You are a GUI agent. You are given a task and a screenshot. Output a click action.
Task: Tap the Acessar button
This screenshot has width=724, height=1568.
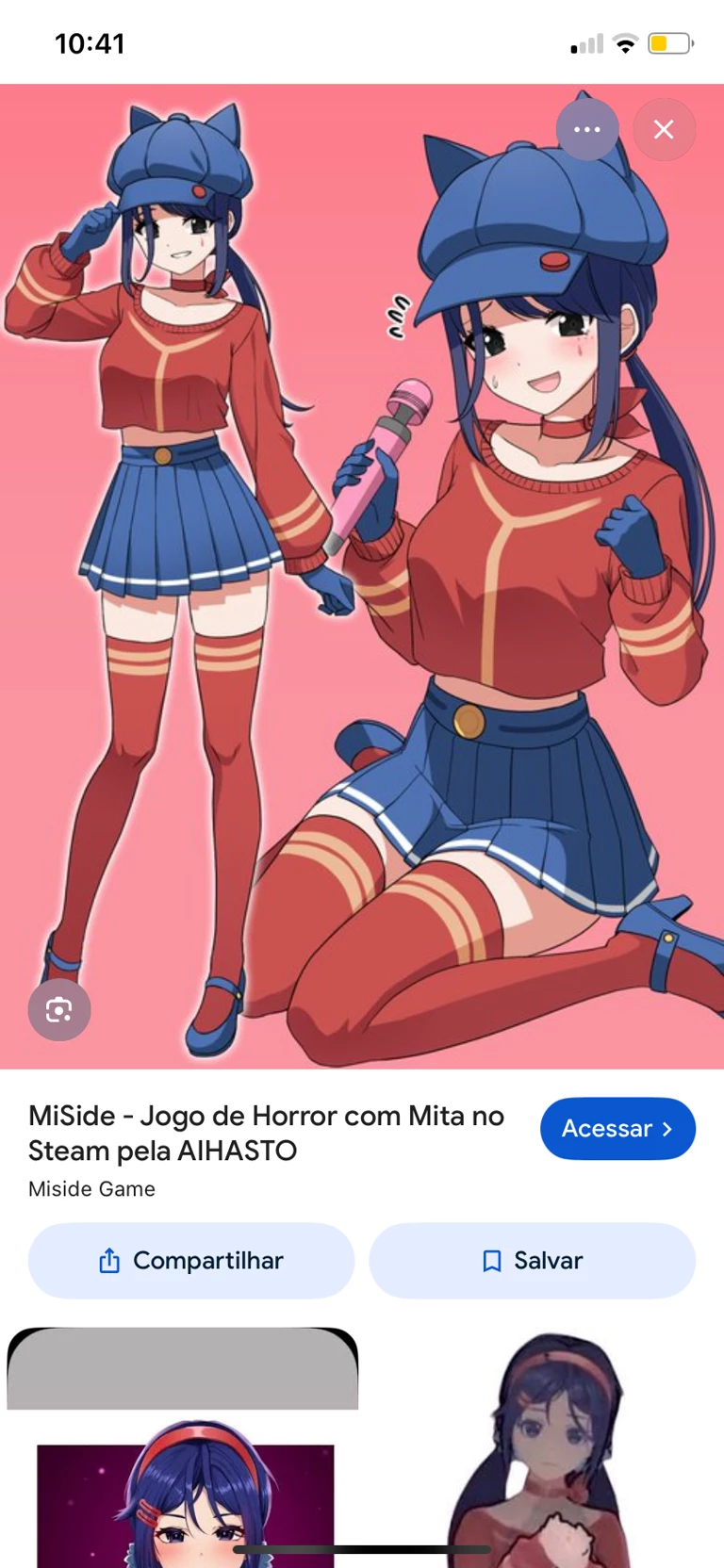(x=617, y=1128)
